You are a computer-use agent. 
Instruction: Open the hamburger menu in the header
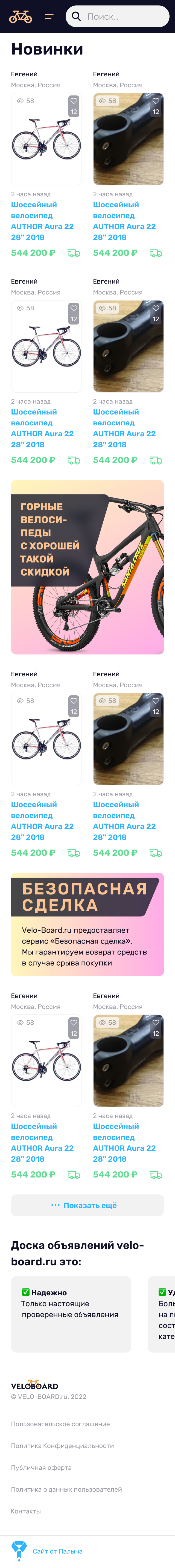coord(49,16)
